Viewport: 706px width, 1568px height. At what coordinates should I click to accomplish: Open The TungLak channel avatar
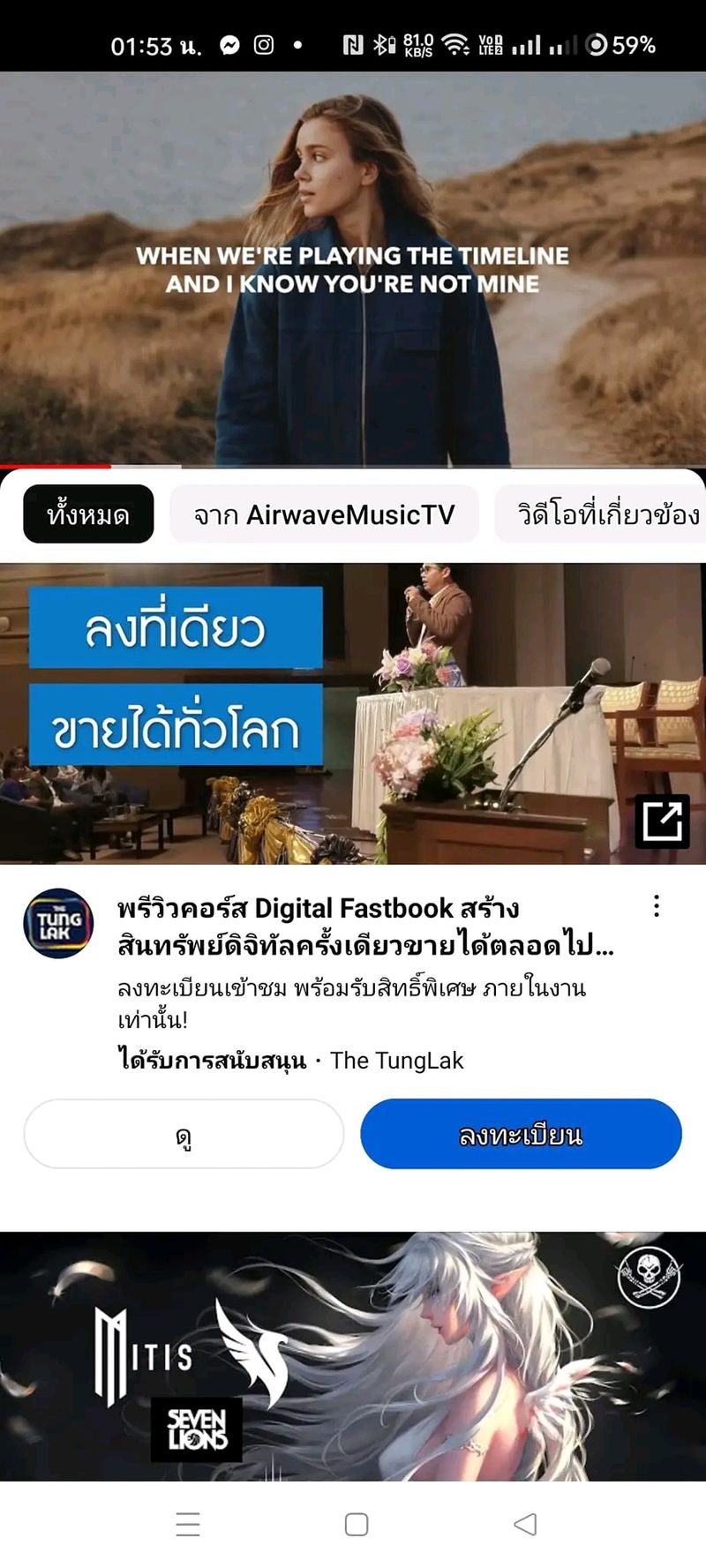[58, 923]
